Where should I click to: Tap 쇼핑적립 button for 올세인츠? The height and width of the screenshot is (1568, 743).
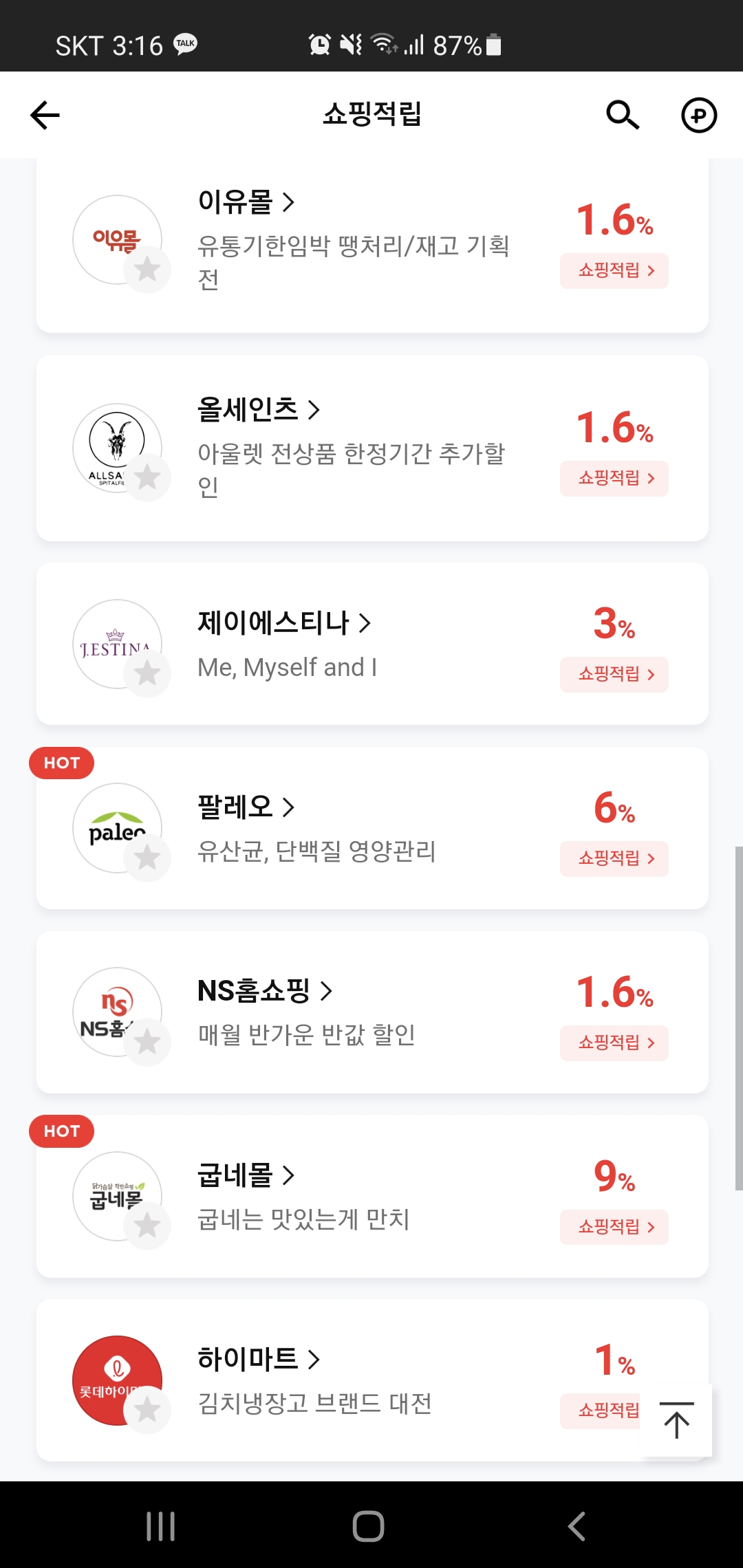pos(614,478)
